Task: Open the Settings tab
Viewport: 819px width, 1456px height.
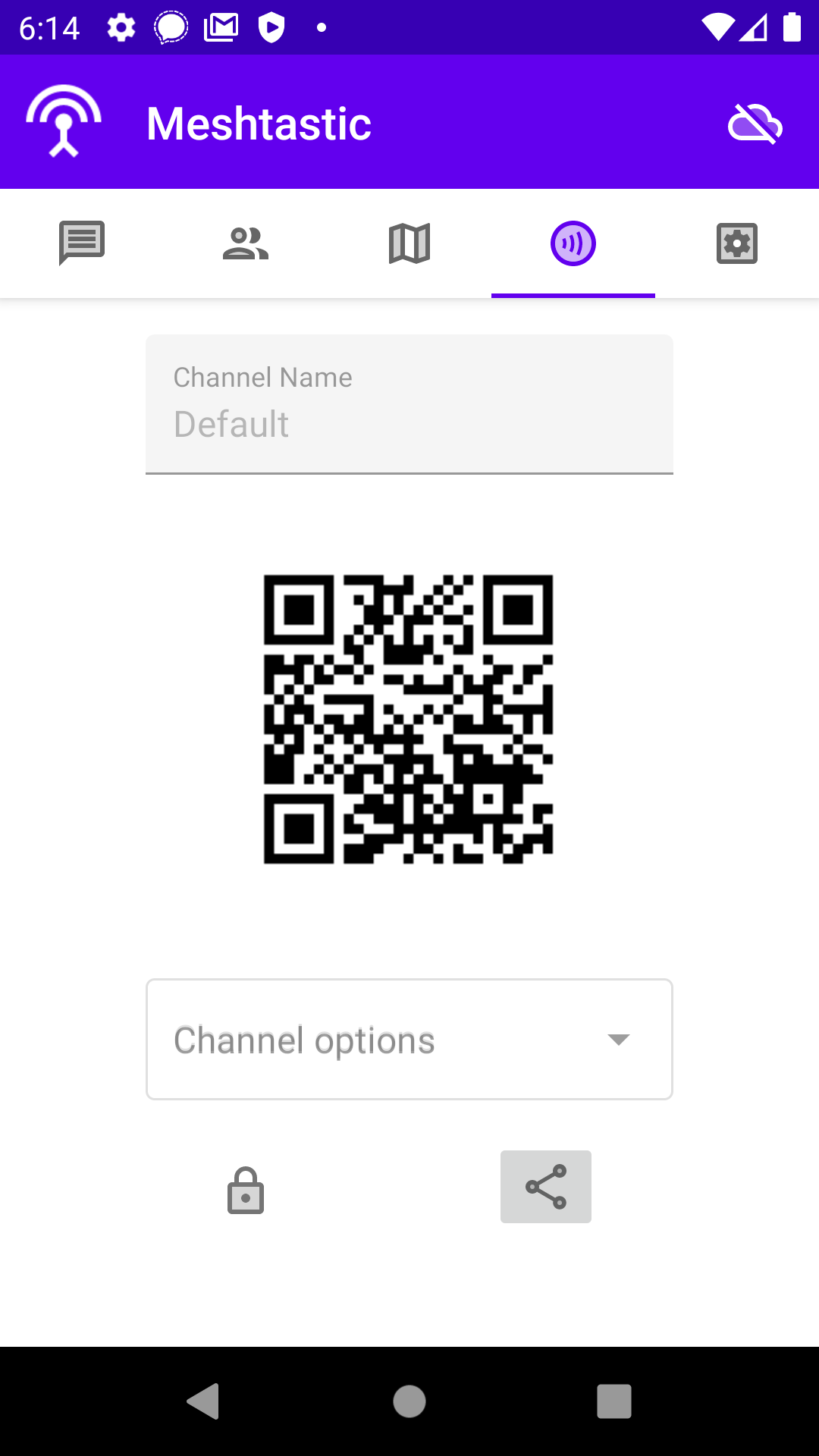Action: point(737,243)
